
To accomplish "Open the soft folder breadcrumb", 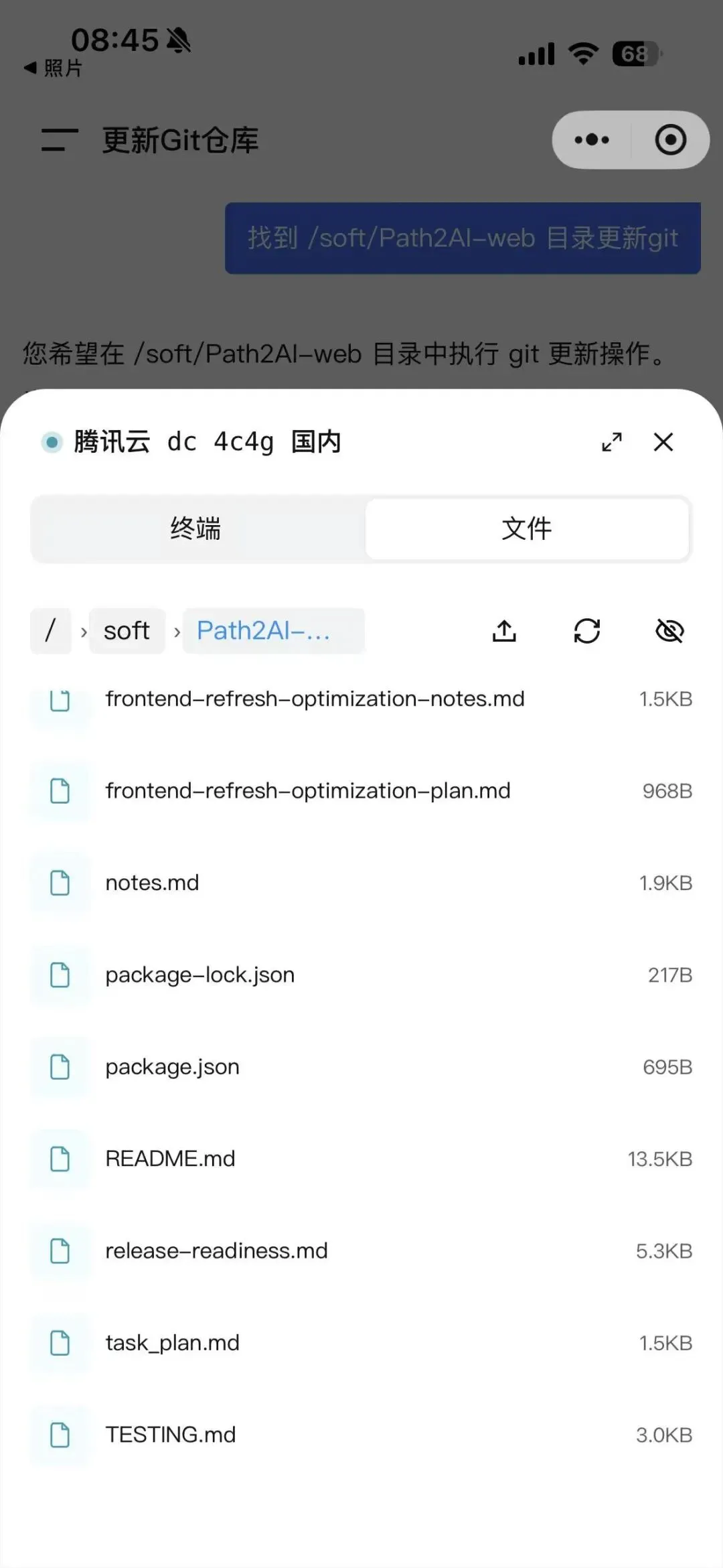I will [x=127, y=630].
